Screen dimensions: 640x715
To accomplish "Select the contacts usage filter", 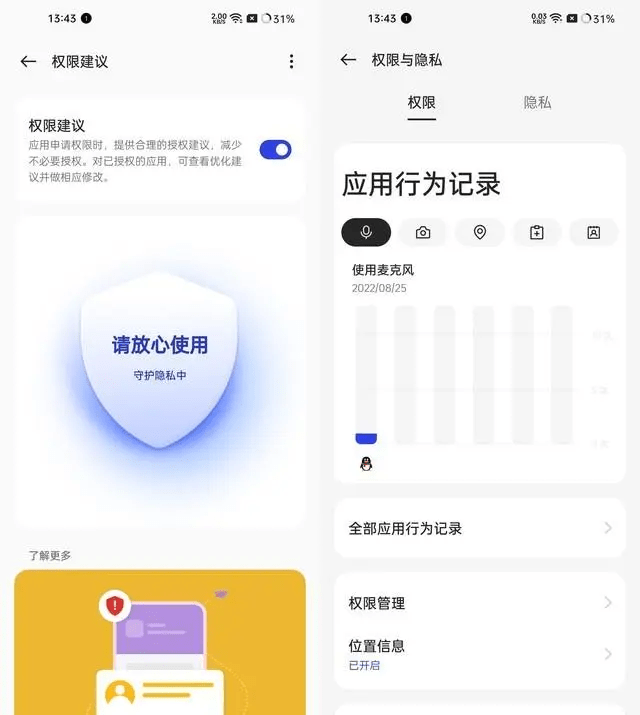I will tap(593, 232).
